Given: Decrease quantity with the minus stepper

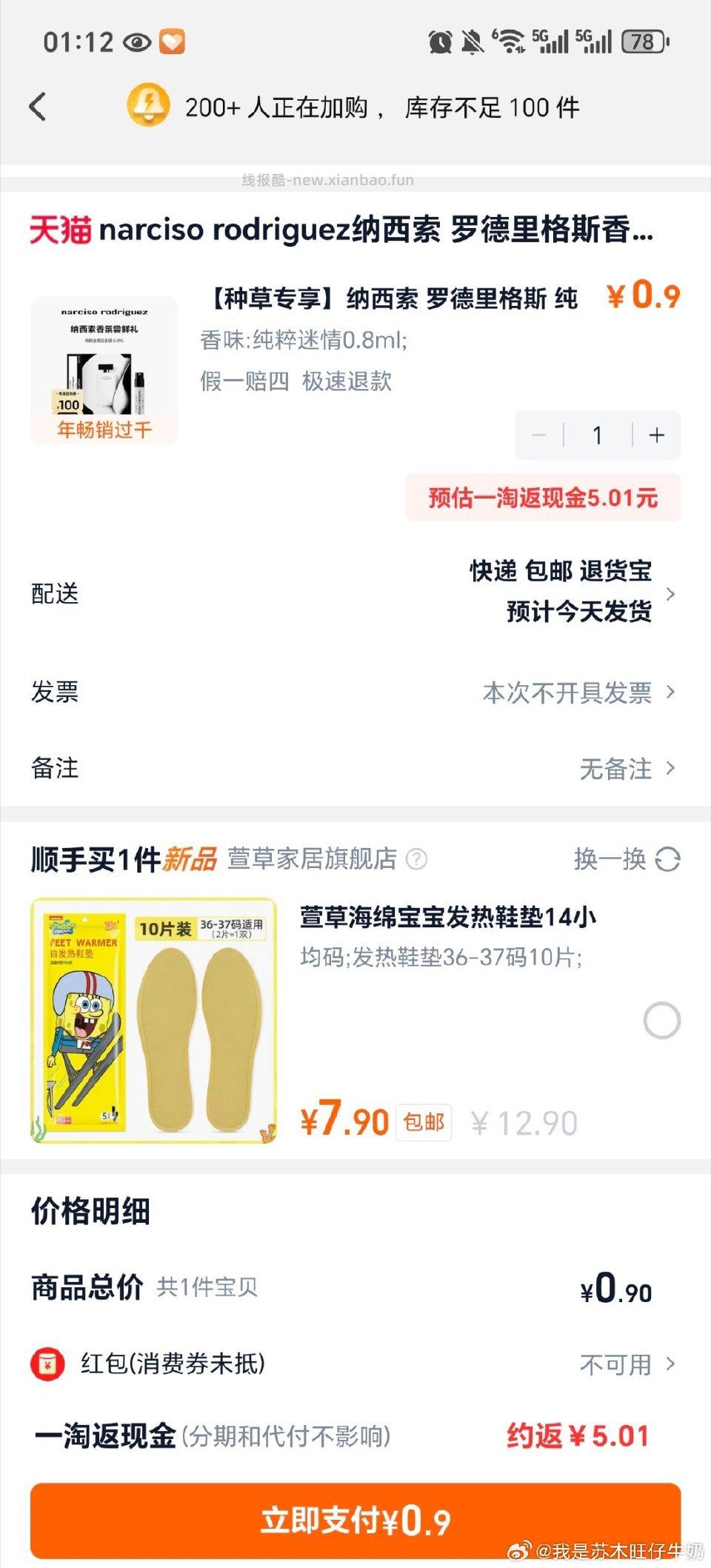Looking at the screenshot, I should point(538,436).
